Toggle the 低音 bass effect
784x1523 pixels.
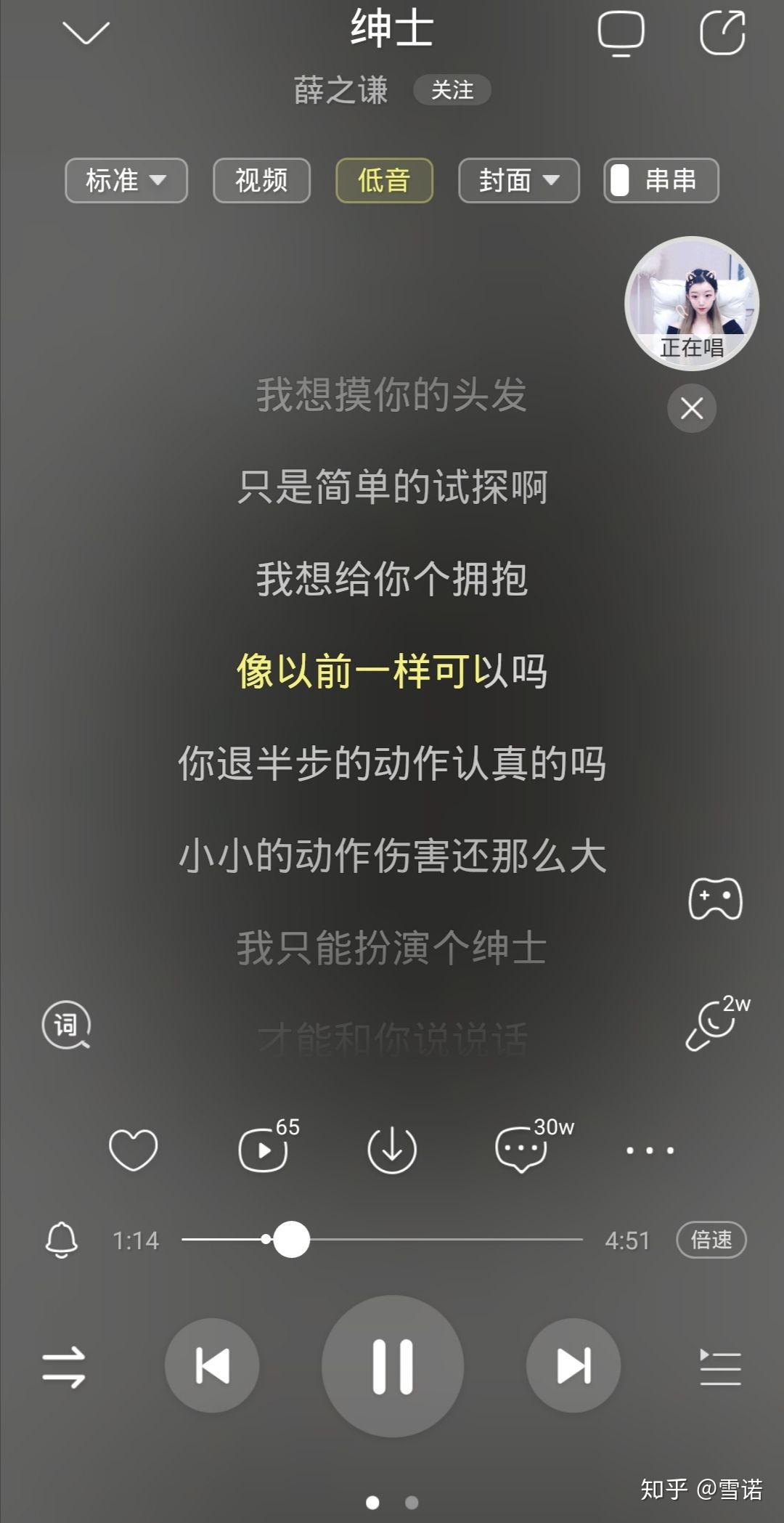[x=384, y=180]
